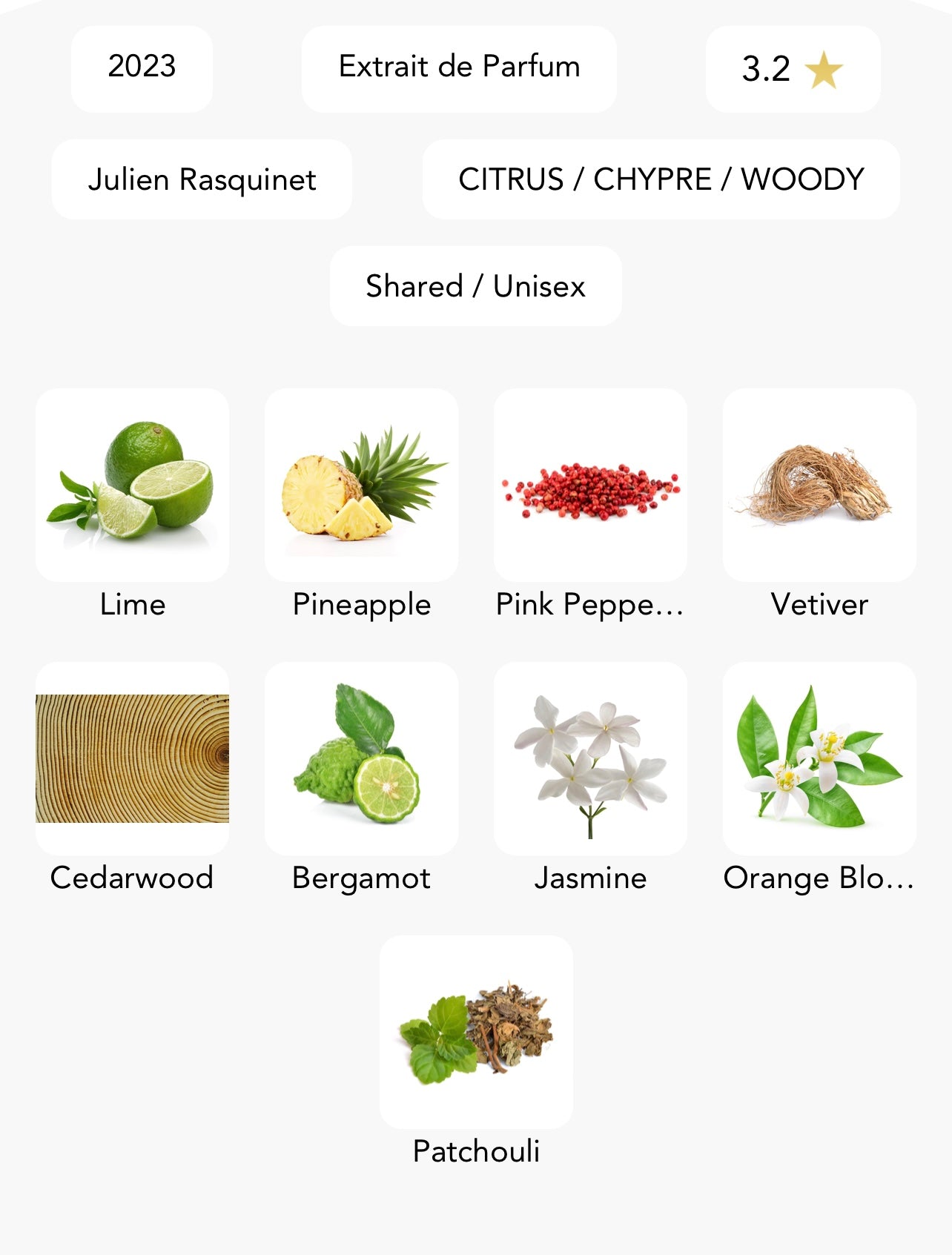Select the Extrait de Parfum chip
This screenshot has height=1255, width=952.
(459, 68)
